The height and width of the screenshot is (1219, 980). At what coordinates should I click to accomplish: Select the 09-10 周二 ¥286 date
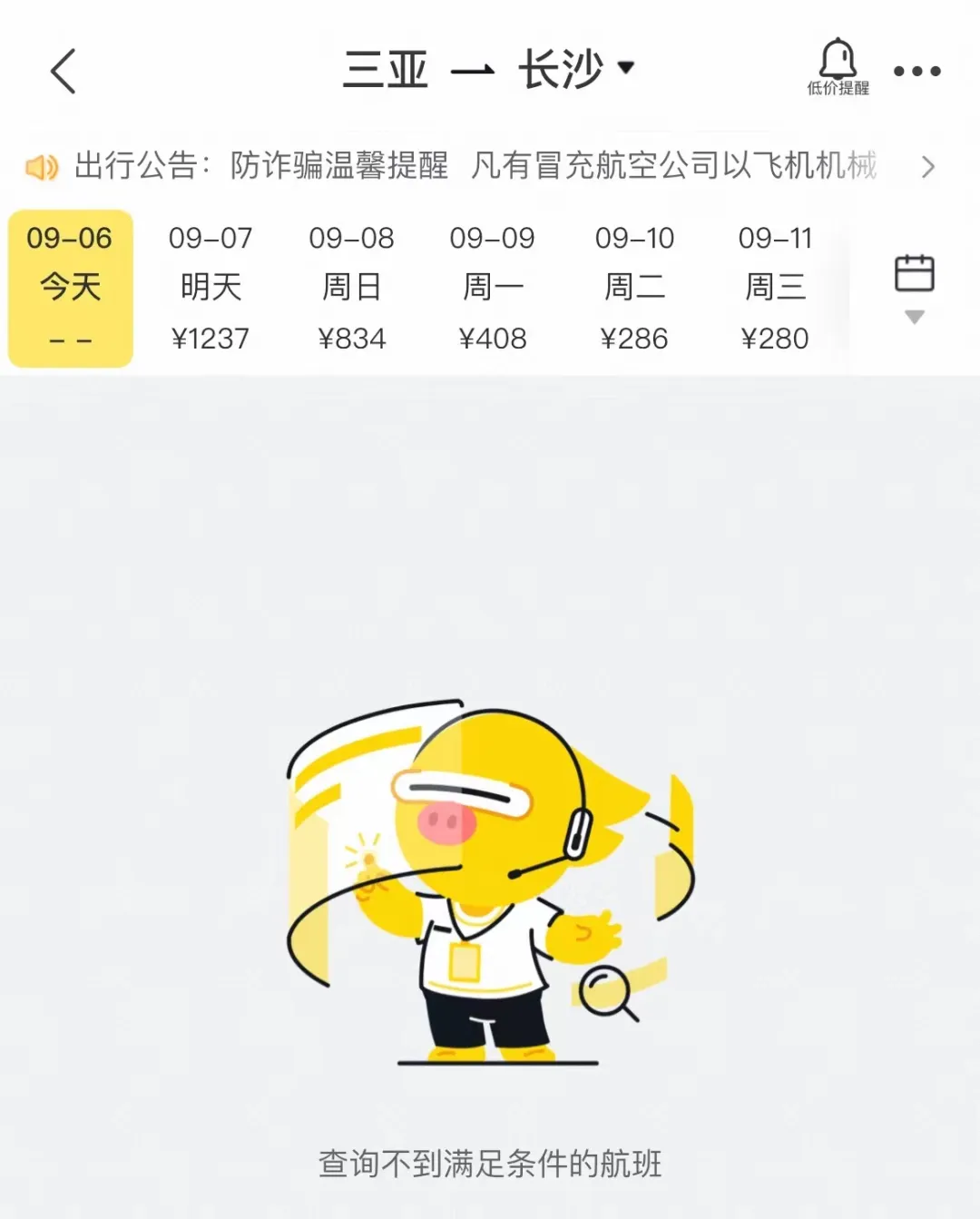(634, 288)
